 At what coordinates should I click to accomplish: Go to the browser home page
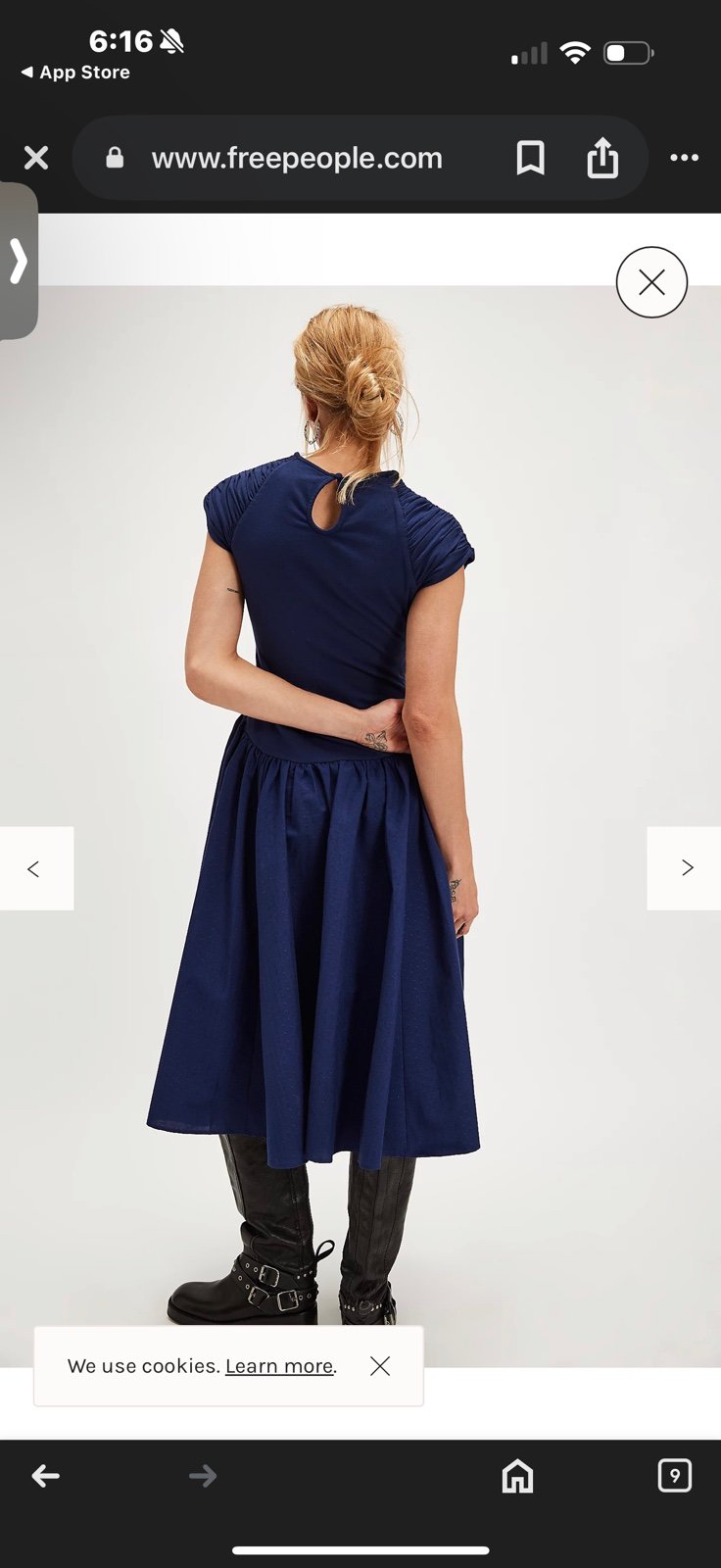tap(517, 1476)
